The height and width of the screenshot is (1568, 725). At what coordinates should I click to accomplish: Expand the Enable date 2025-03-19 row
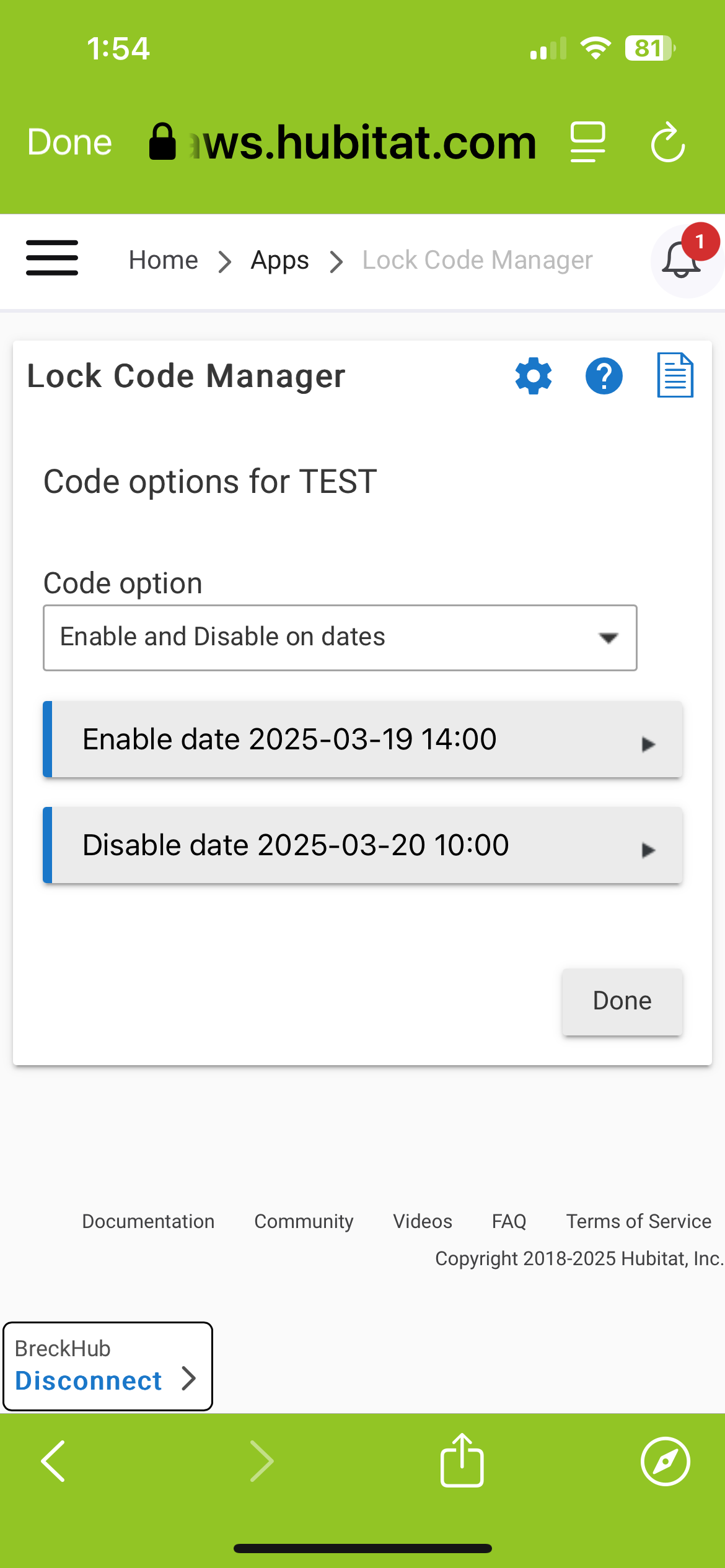coord(362,739)
